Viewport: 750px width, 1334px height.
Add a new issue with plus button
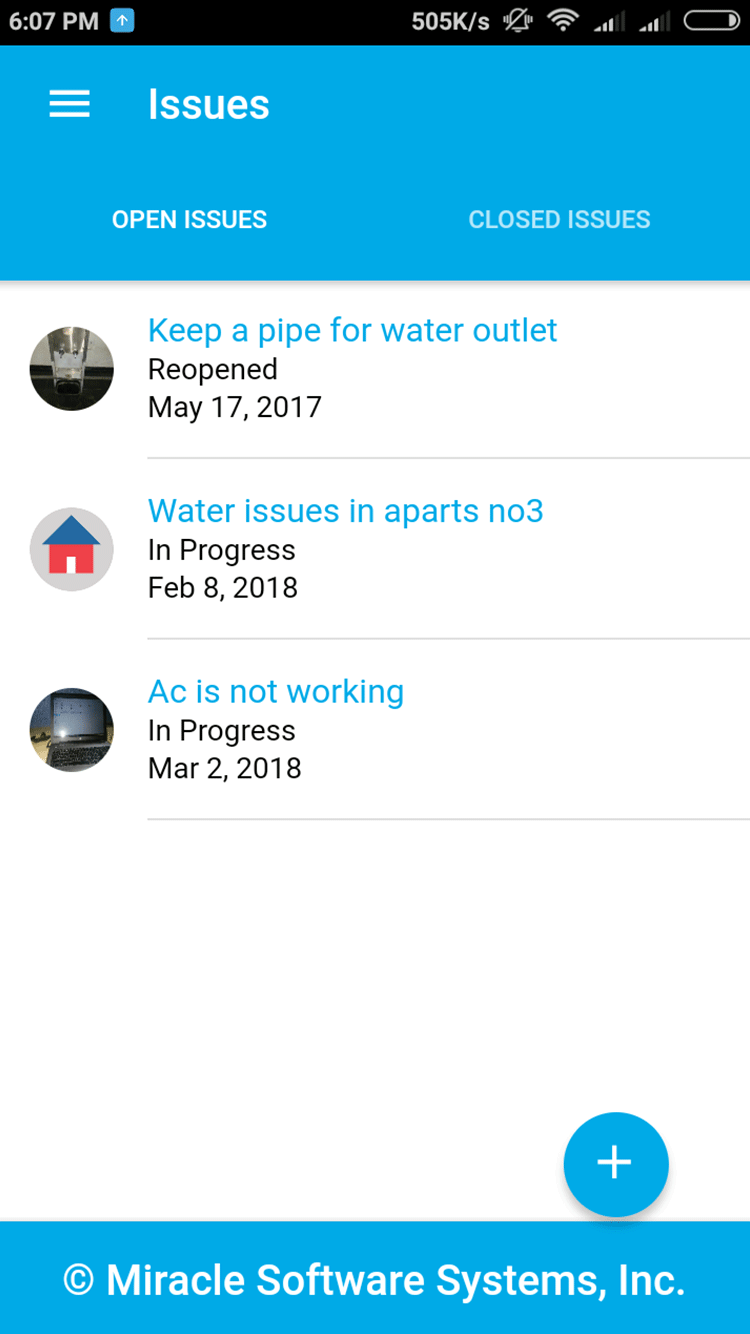615,1163
